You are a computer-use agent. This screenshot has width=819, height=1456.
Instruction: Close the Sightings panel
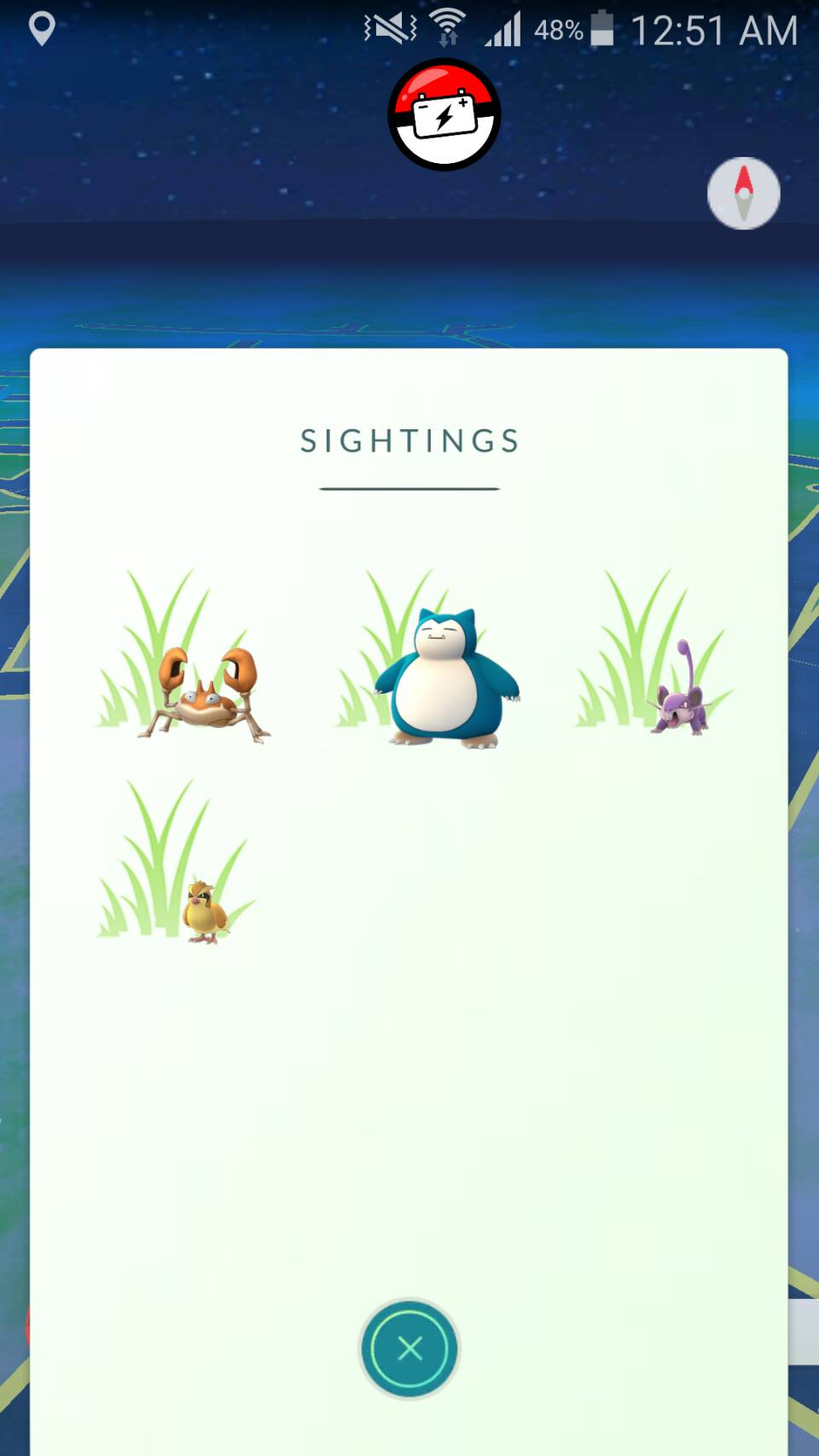click(x=409, y=1348)
